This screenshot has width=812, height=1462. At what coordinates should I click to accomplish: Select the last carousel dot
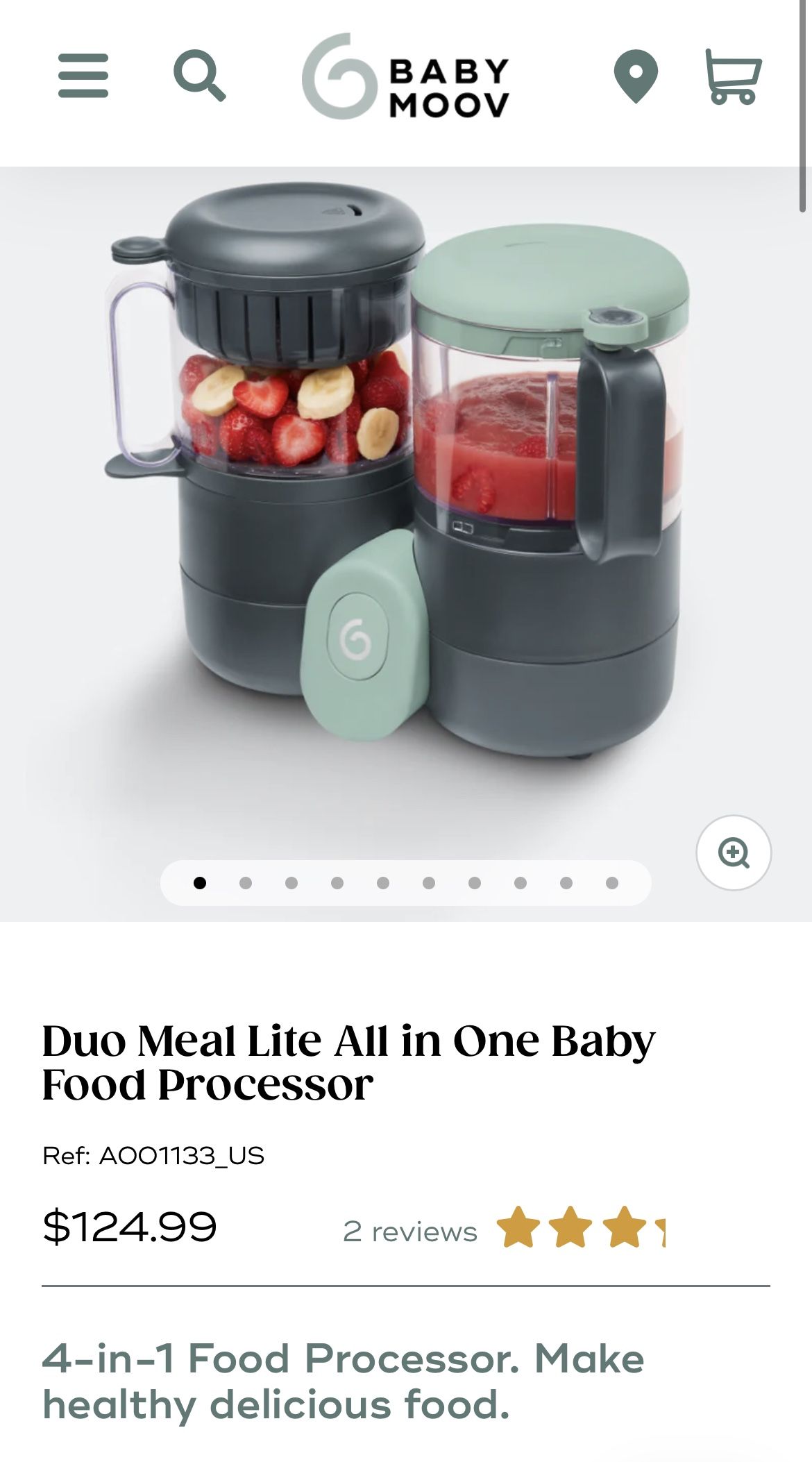tap(612, 883)
